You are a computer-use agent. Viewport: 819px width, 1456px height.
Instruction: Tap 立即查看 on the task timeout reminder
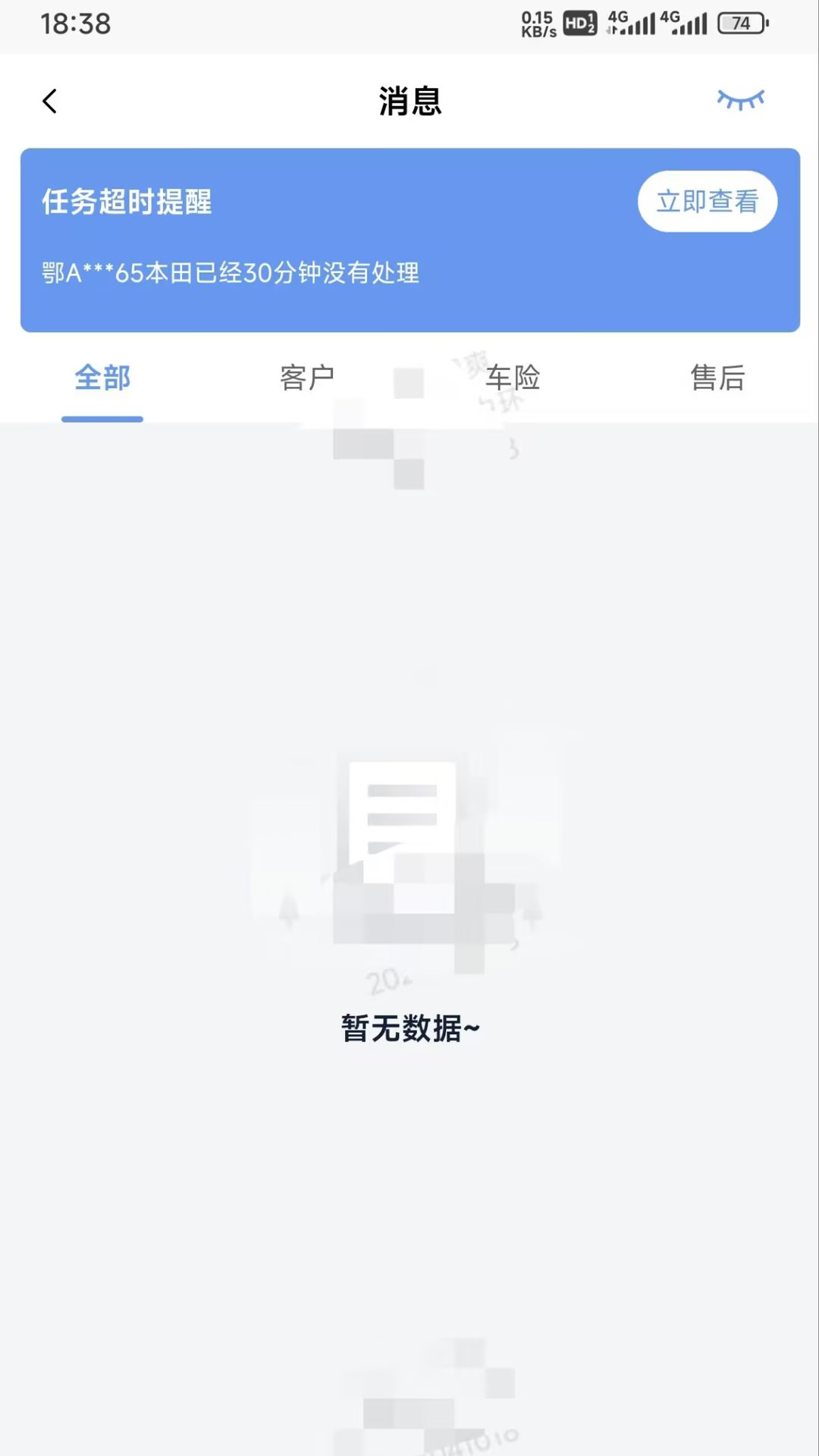coord(707,202)
